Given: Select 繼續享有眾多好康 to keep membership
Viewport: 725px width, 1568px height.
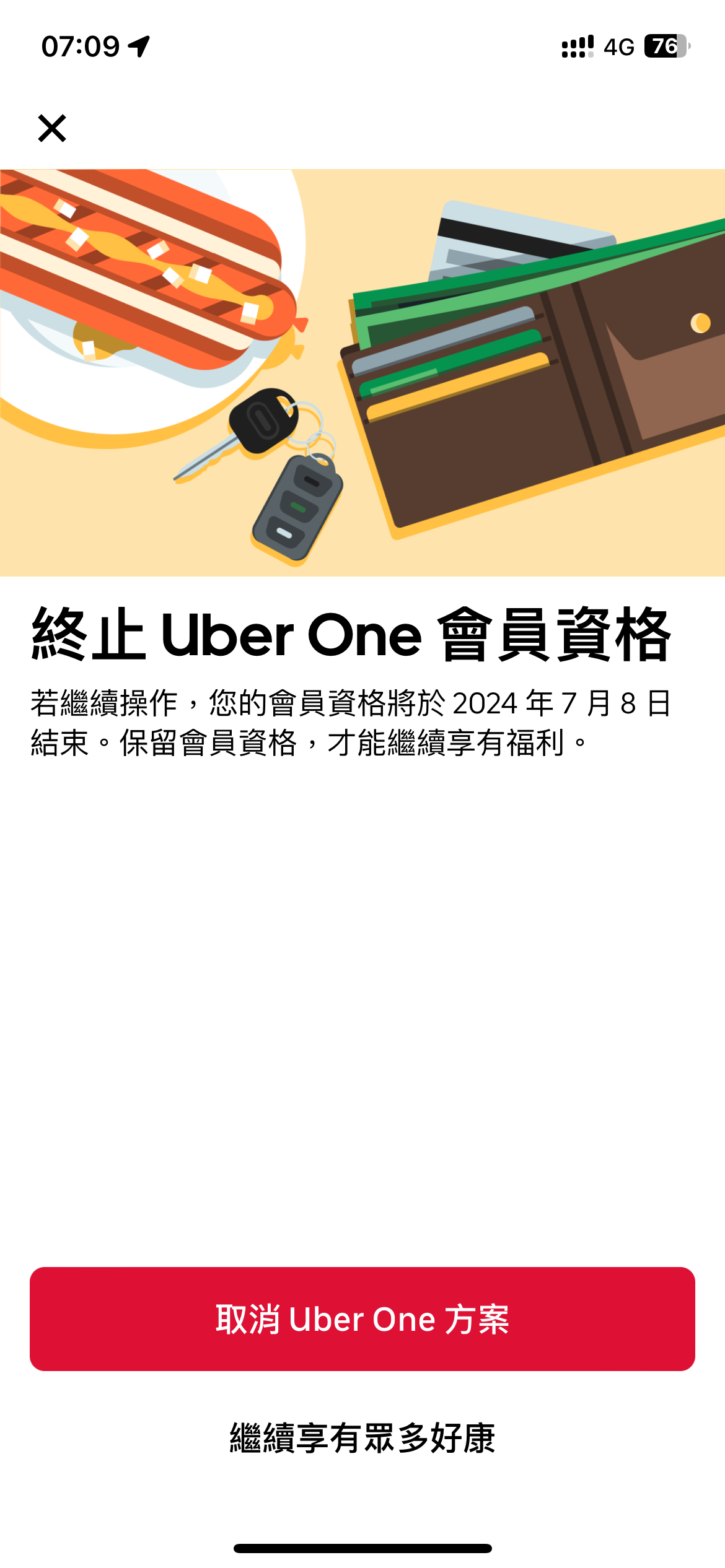Looking at the screenshot, I should 362,1437.
